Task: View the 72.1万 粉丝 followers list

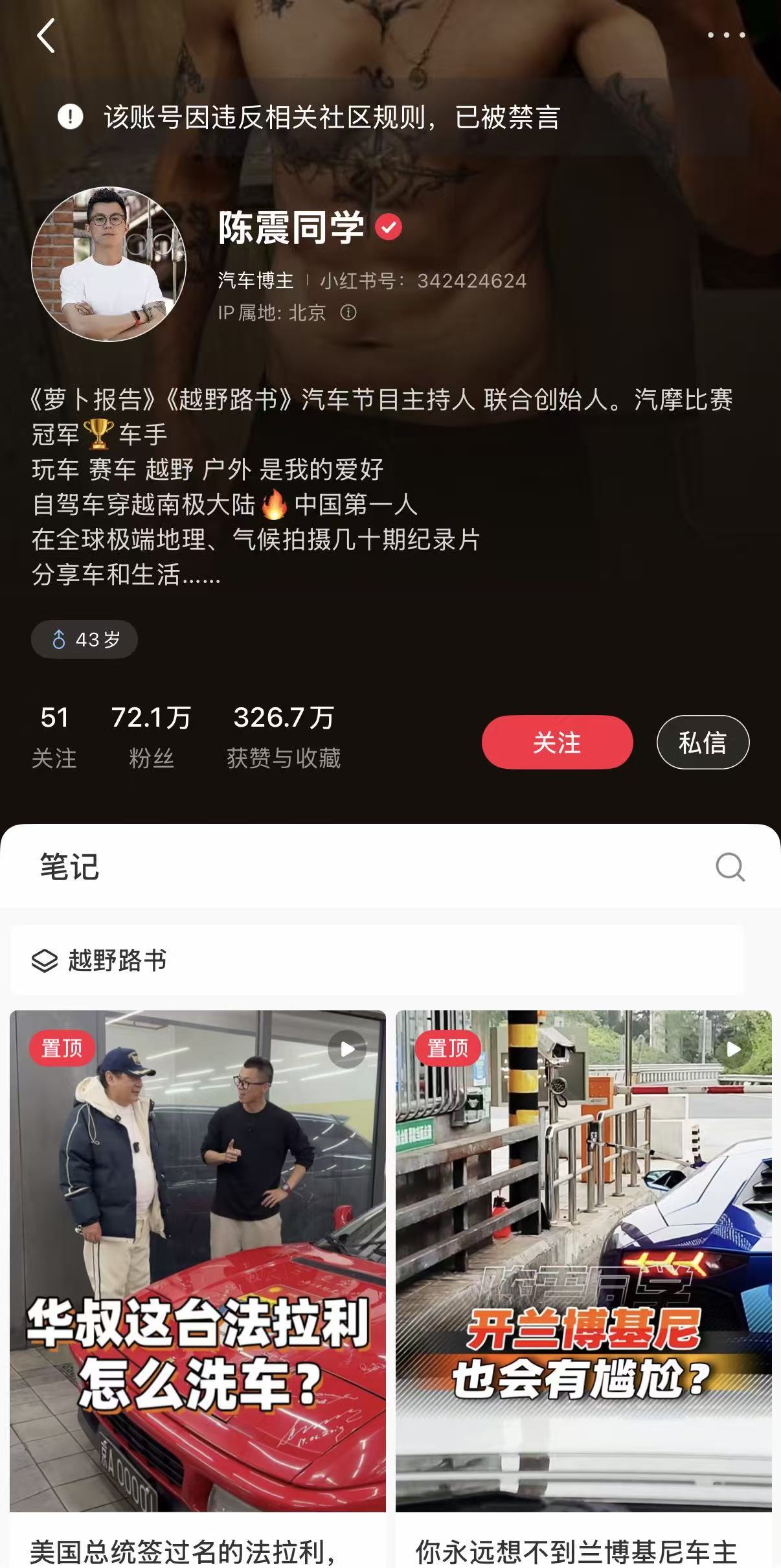Action: click(151, 737)
